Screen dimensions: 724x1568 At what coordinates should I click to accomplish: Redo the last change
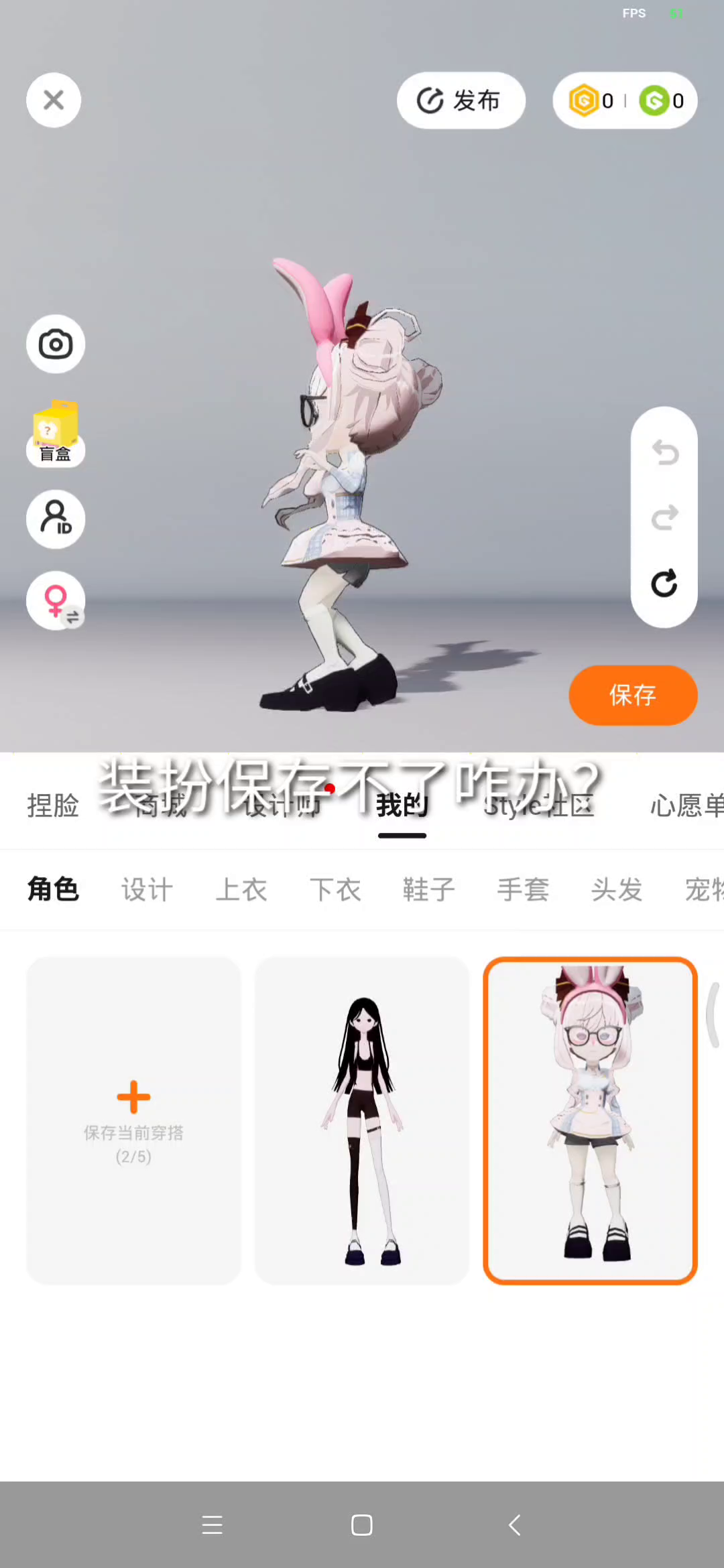click(664, 517)
